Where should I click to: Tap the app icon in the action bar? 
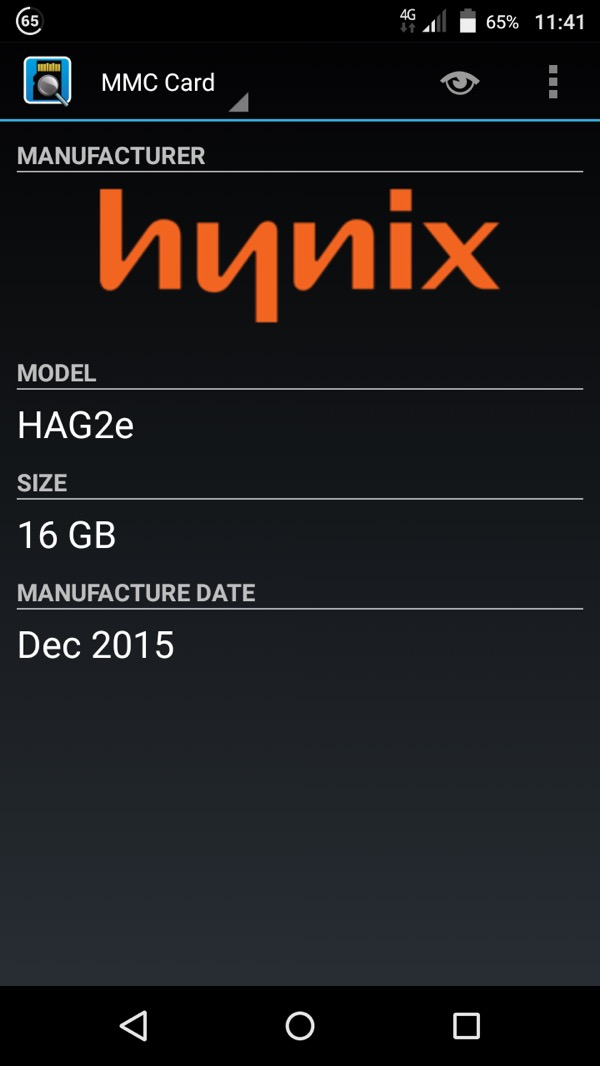click(x=48, y=82)
